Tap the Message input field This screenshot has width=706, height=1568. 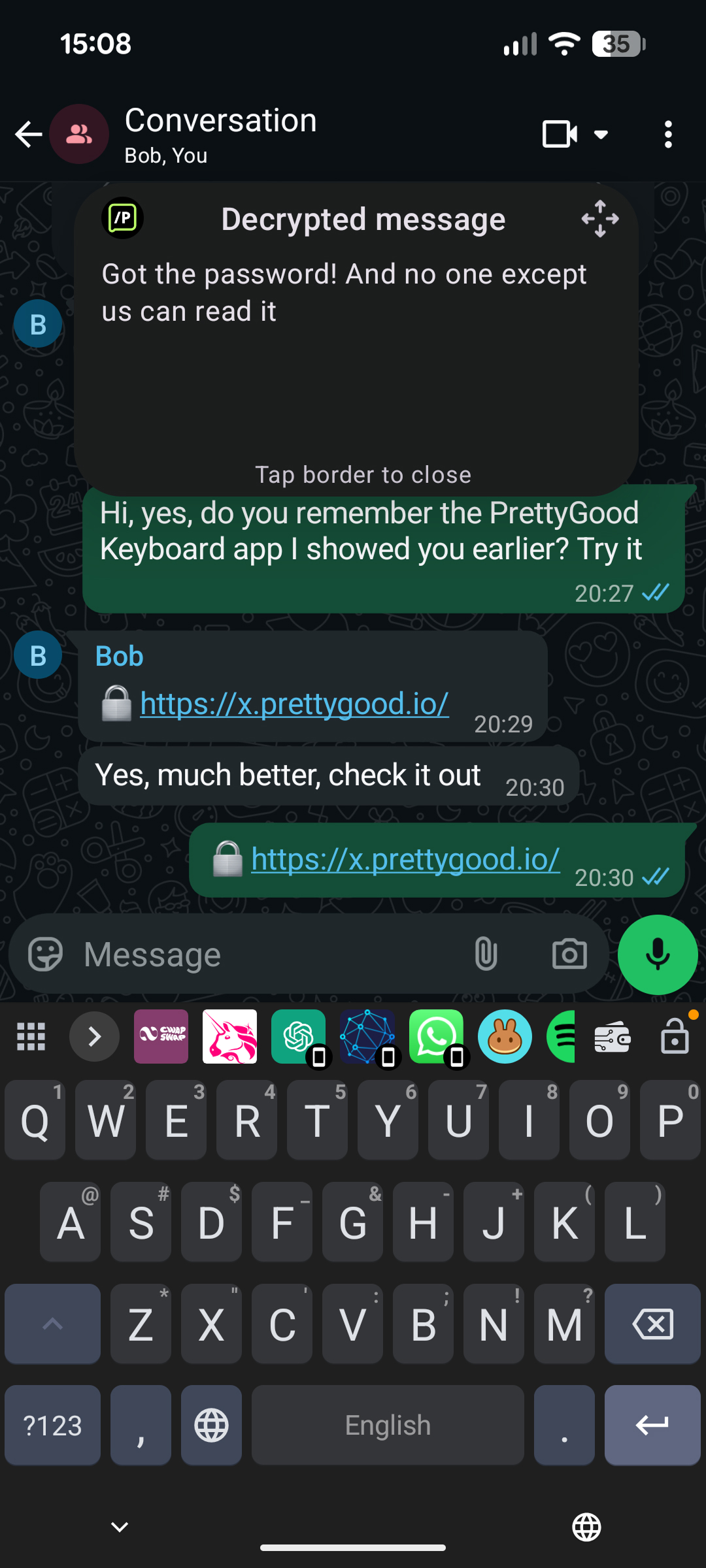(229, 955)
